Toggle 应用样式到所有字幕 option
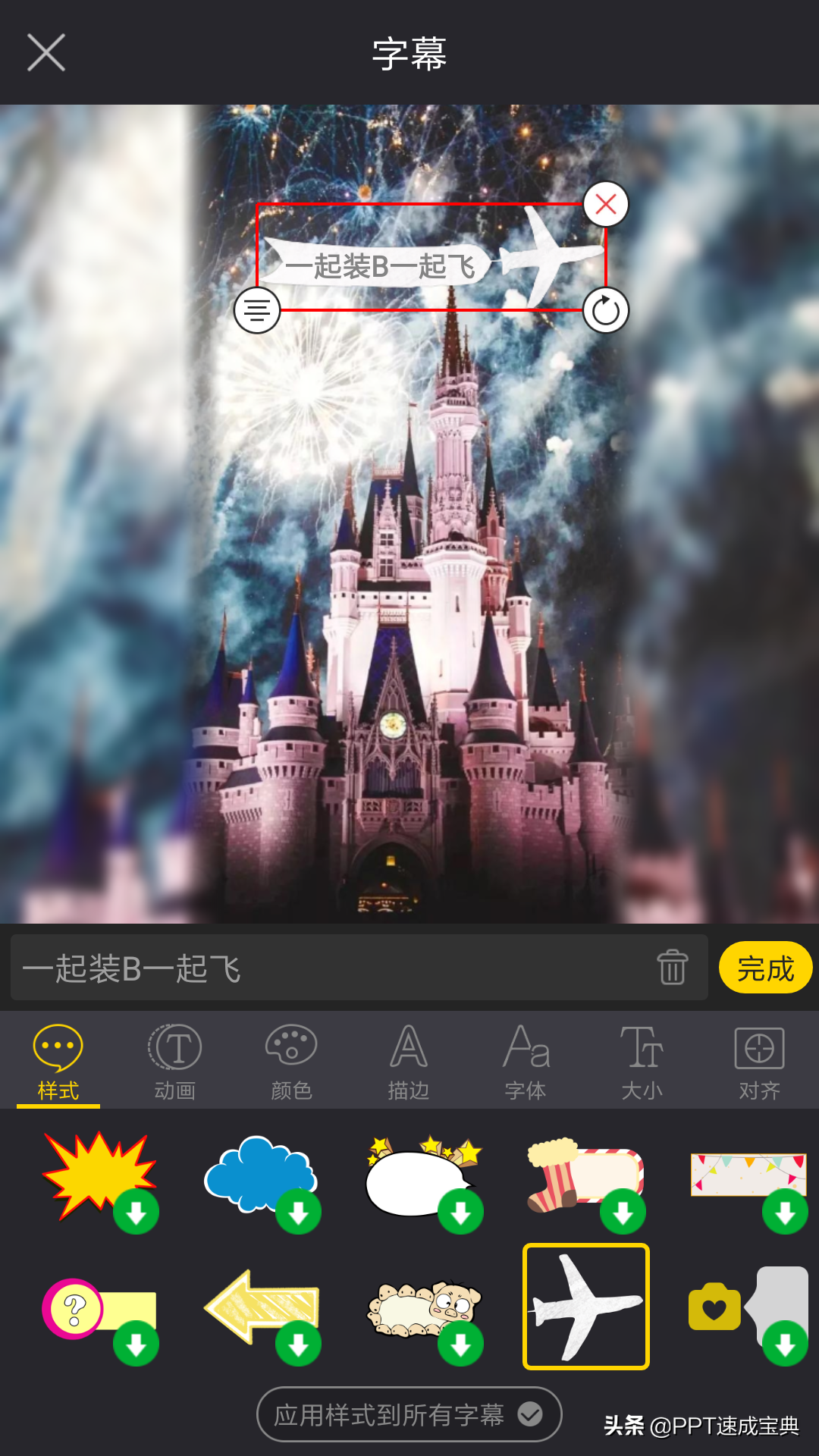This screenshot has width=819, height=1456. point(409,1414)
